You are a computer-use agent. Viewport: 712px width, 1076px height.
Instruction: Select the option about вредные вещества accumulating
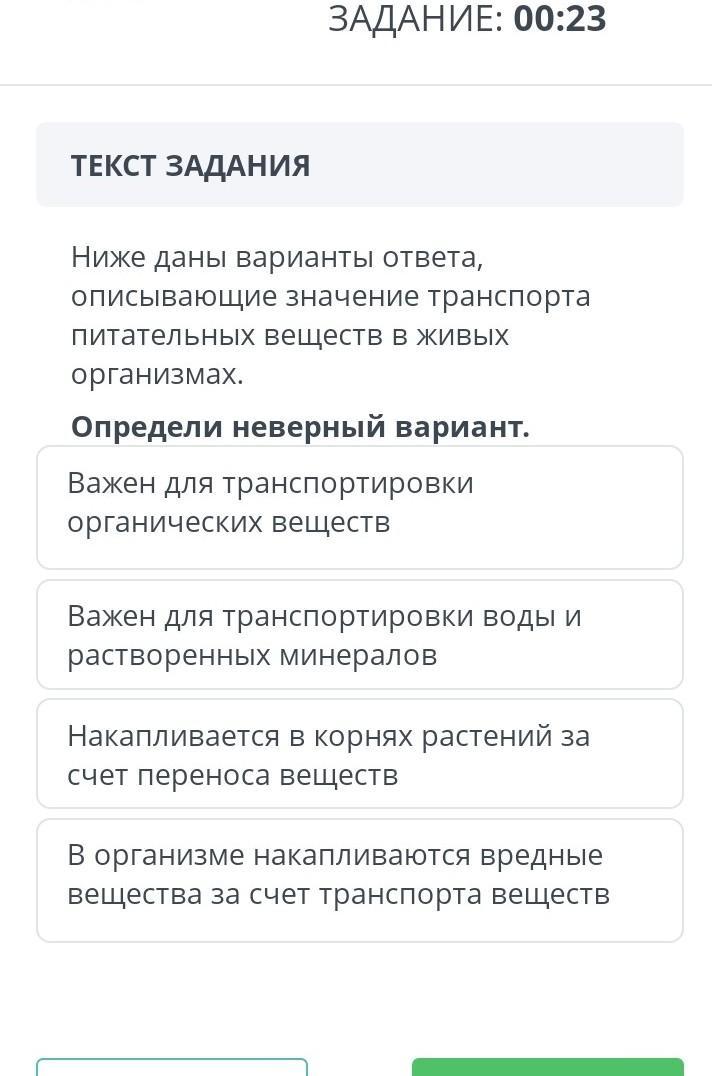click(x=359, y=880)
